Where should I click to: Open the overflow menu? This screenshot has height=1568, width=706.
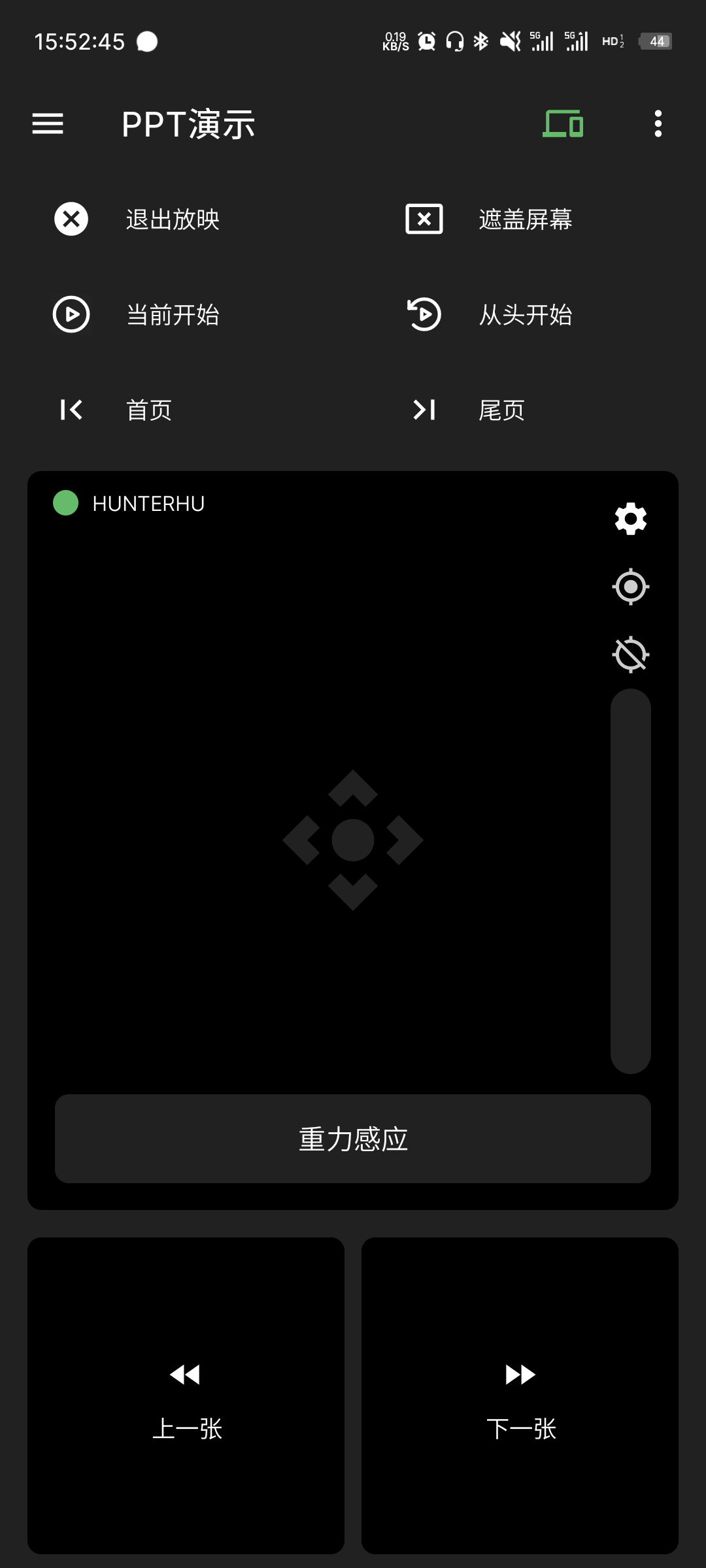click(658, 123)
